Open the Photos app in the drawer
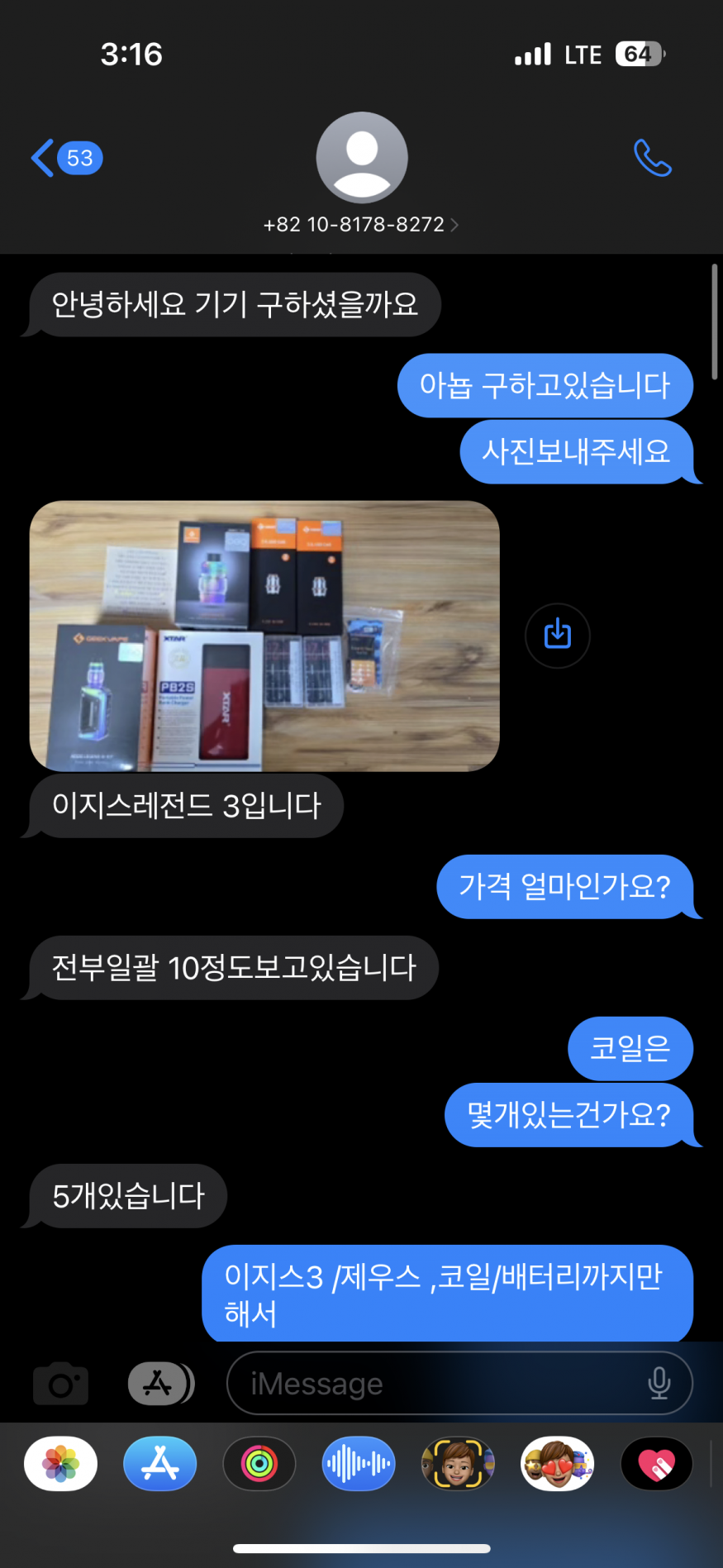 pos(61,1464)
